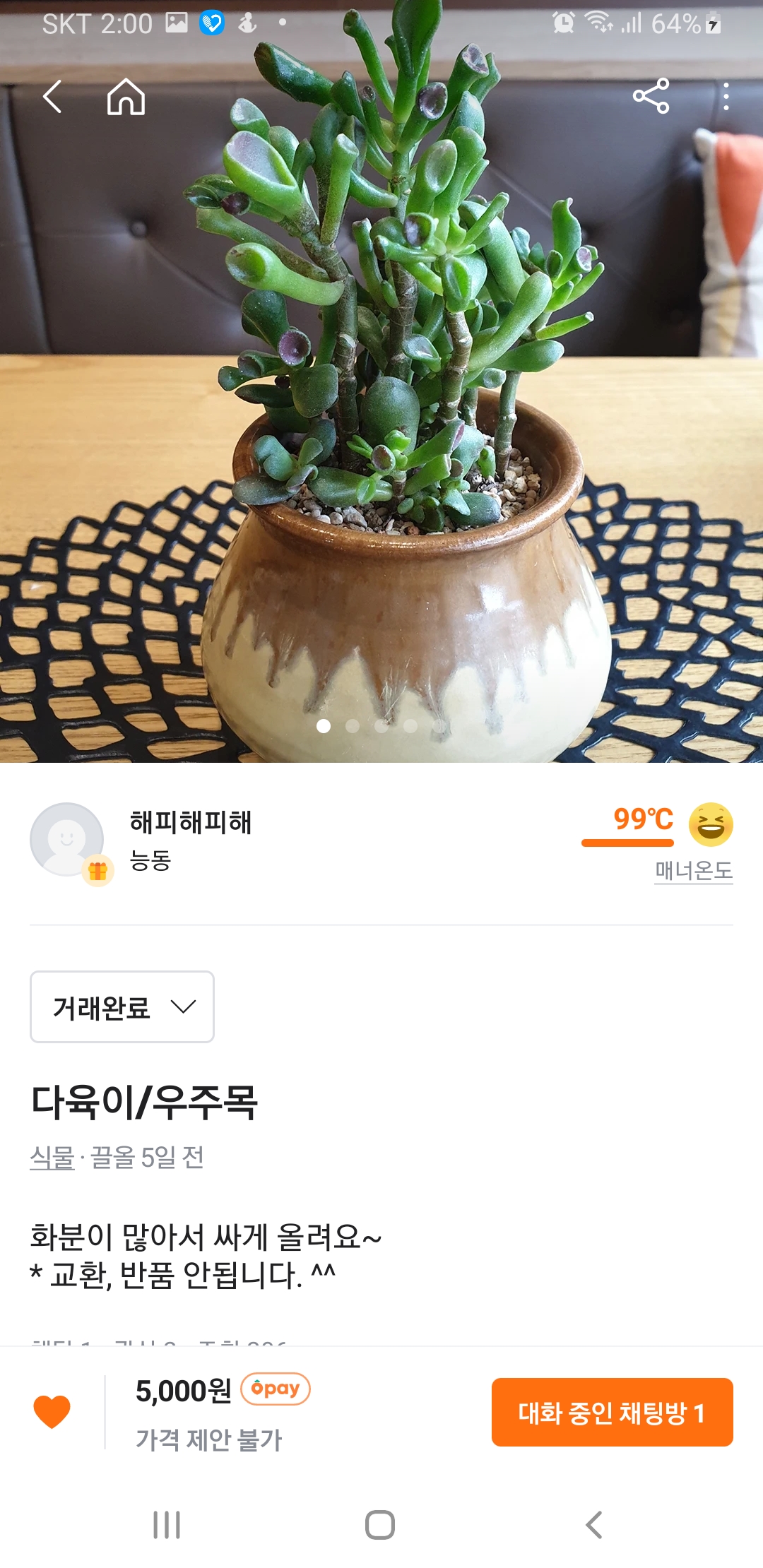Go back using the top arrow
The height and width of the screenshot is (1568, 763).
click(x=53, y=97)
